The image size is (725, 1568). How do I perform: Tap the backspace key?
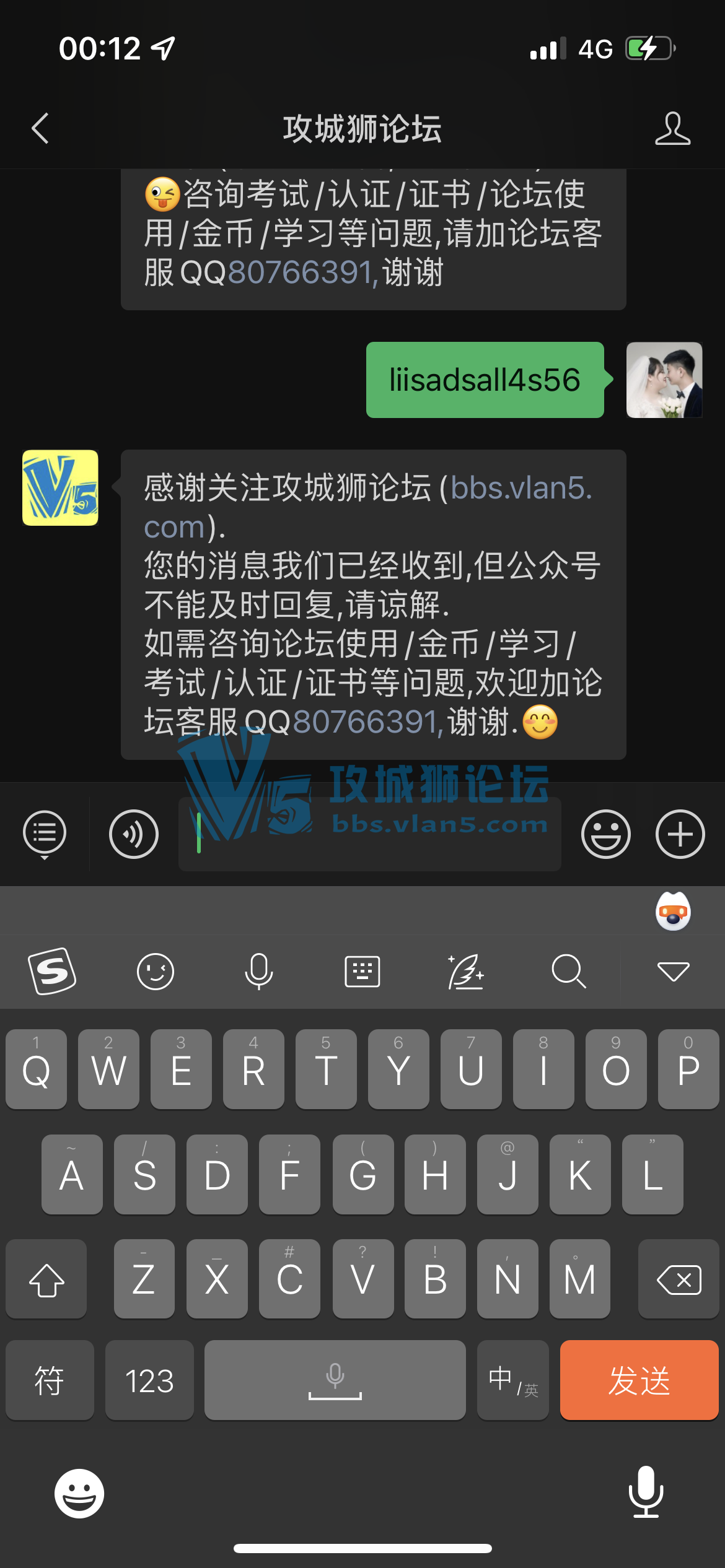(679, 1279)
